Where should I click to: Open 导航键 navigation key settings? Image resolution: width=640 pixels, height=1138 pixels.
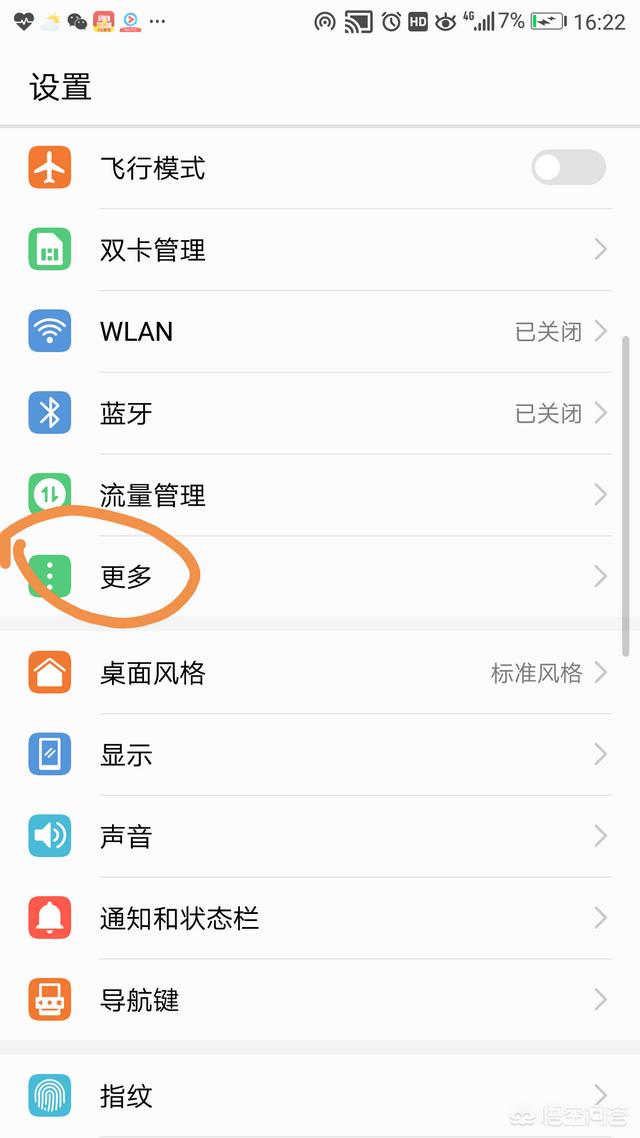pos(320,1000)
